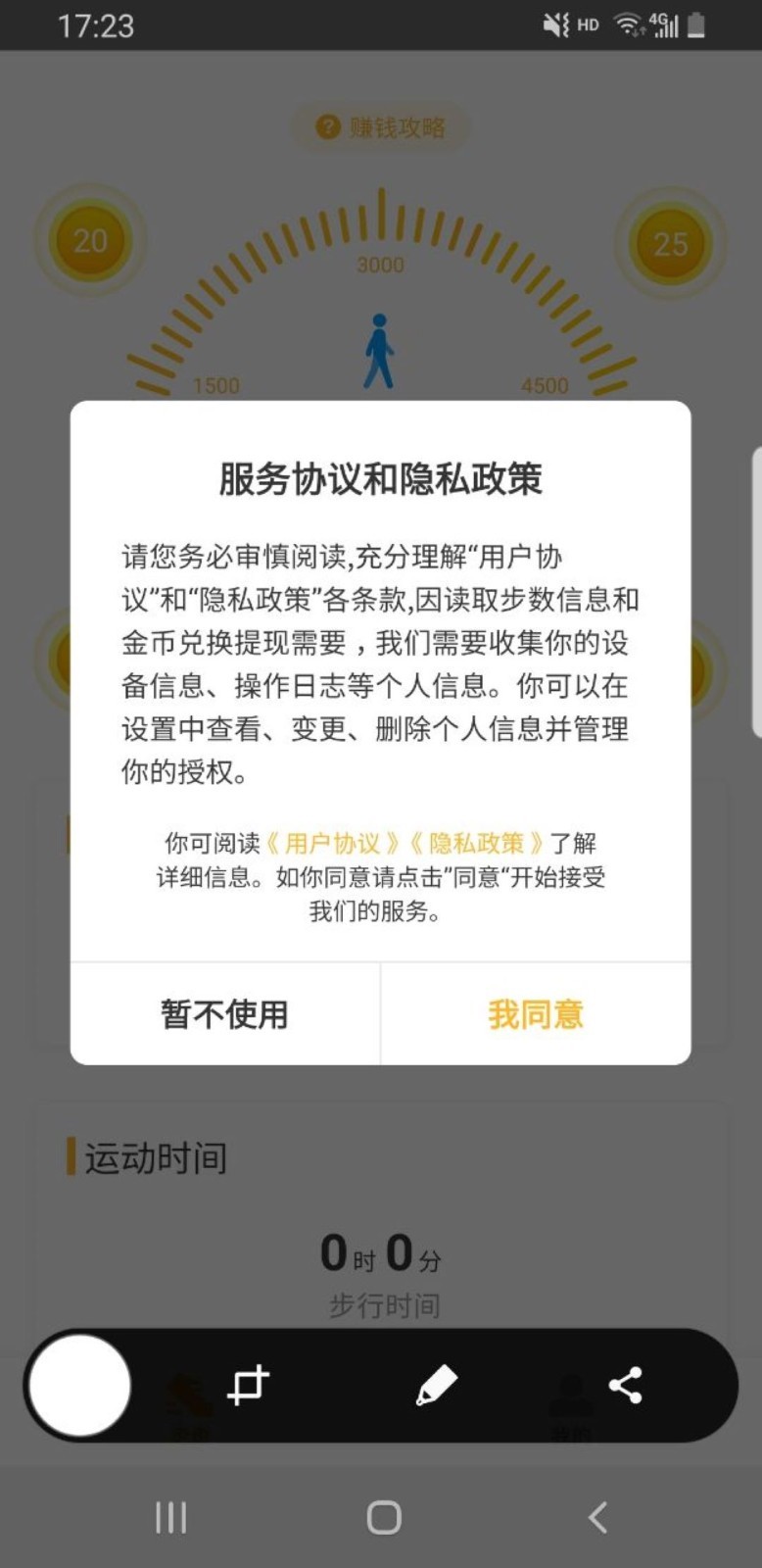This screenshot has width=762, height=1568.
Task: Open the screenshot preview thumbnail
Action: pyautogui.click(x=80, y=1385)
